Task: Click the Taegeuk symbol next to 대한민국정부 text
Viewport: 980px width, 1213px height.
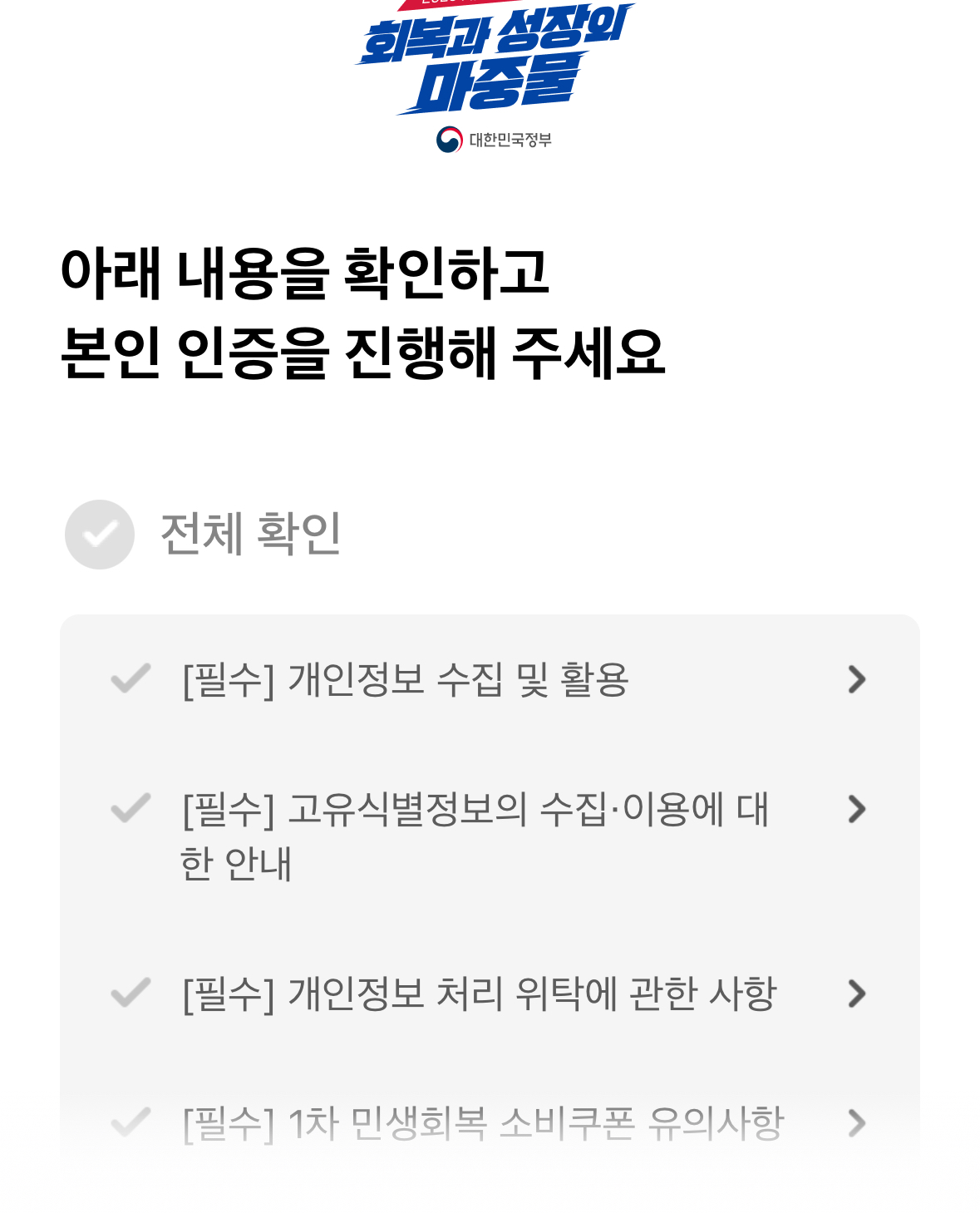Action: (x=450, y=140)
